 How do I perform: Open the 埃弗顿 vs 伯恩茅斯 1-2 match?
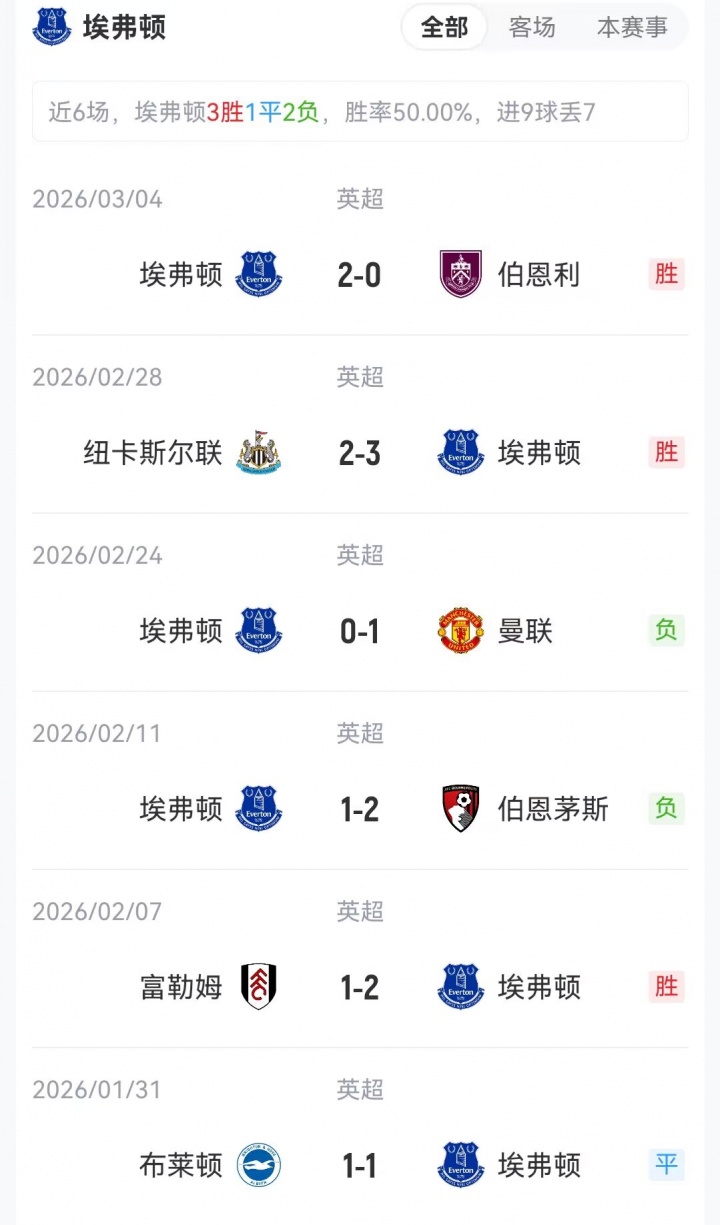(x=360, y=809)
